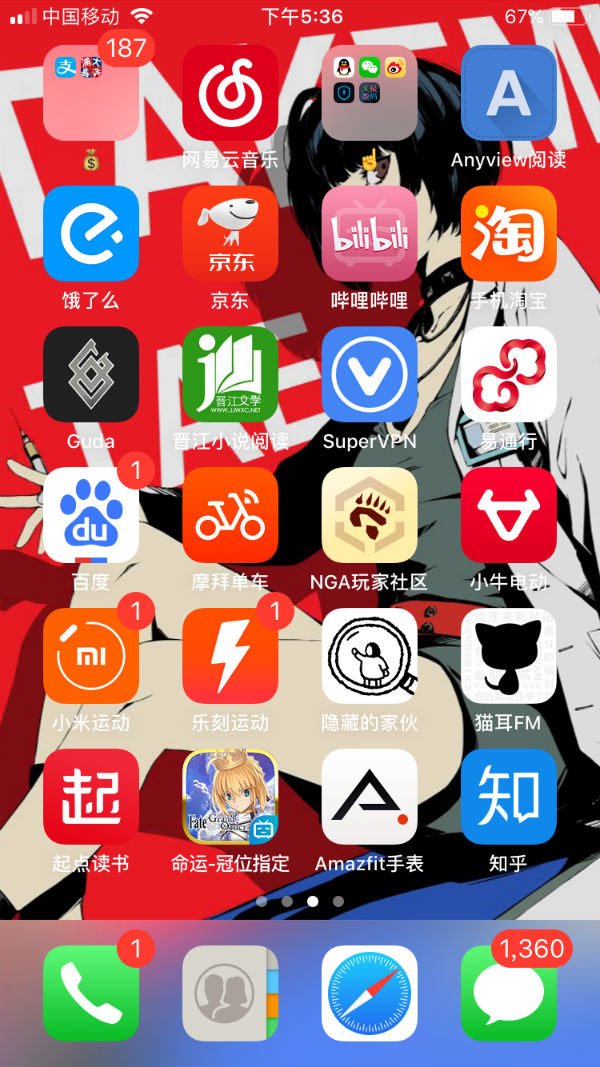Open the 网易云音乐 app

coord(230,93)
